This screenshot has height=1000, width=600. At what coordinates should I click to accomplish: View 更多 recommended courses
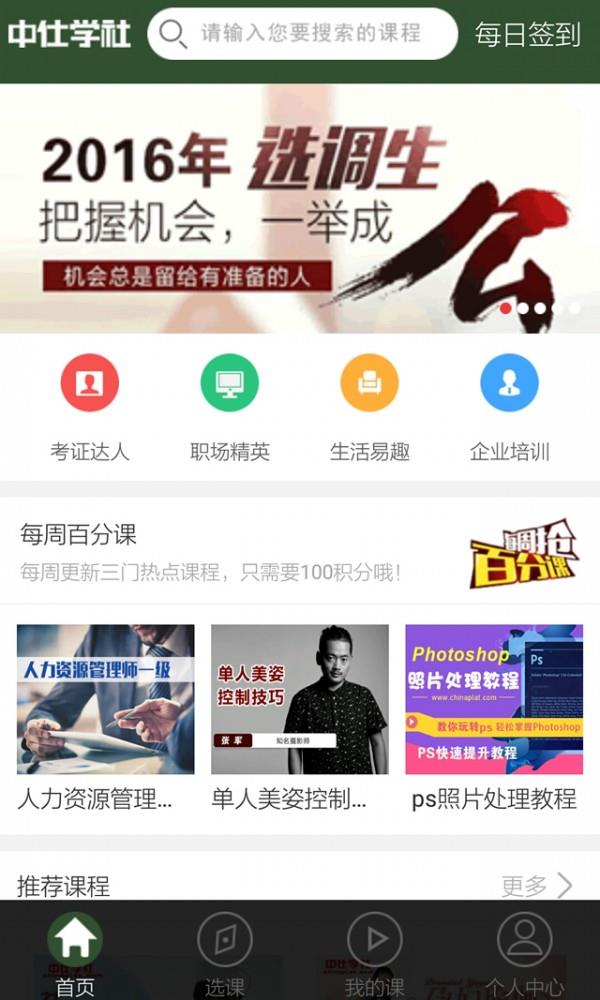(x=537, y=885)
